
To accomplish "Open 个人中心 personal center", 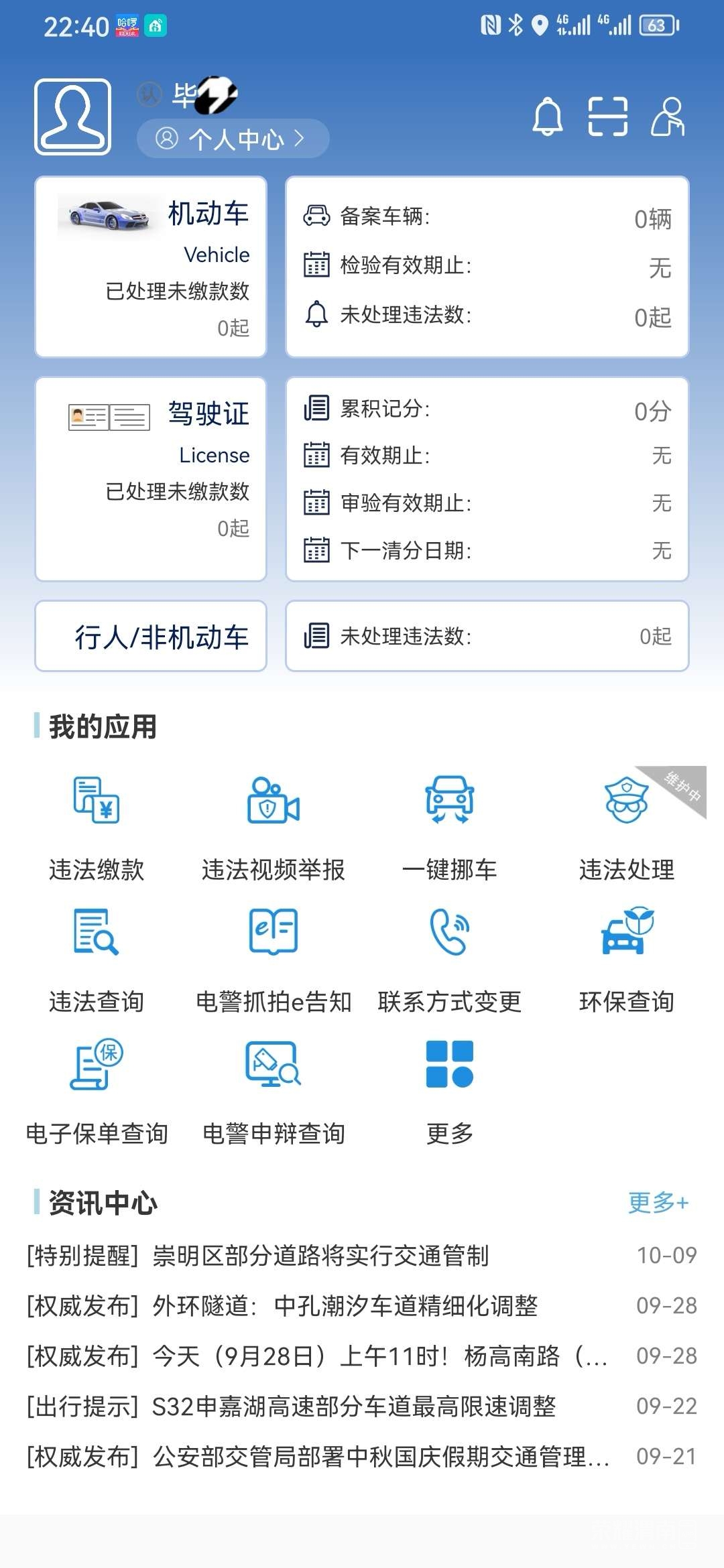I will 233,139.
